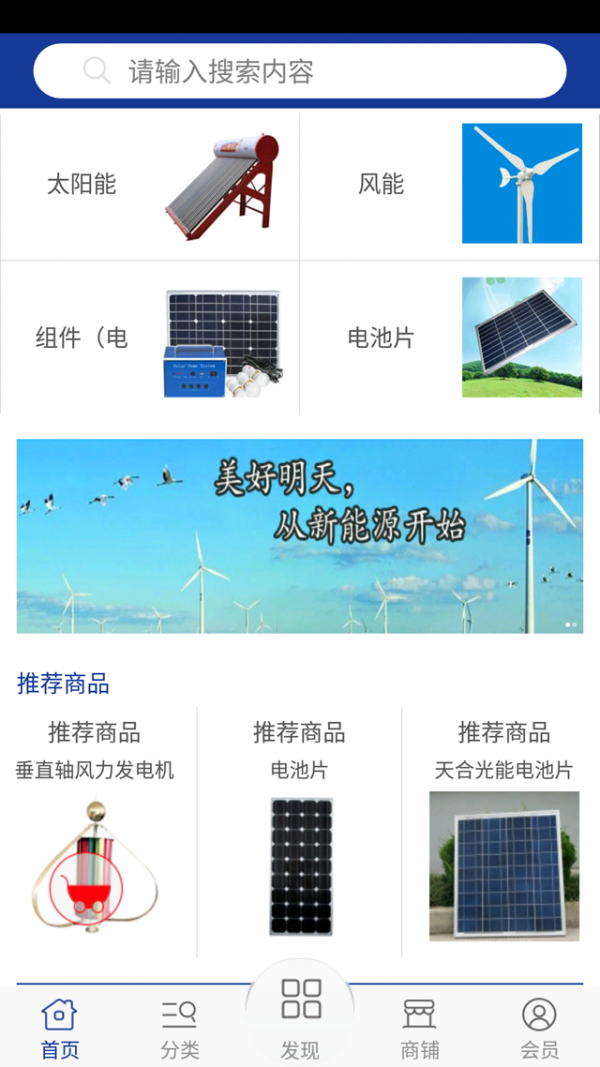Switch to the 首页 tab
Image resolution: width=600 pixels, height=1067 pixels.
(59, 1028)
